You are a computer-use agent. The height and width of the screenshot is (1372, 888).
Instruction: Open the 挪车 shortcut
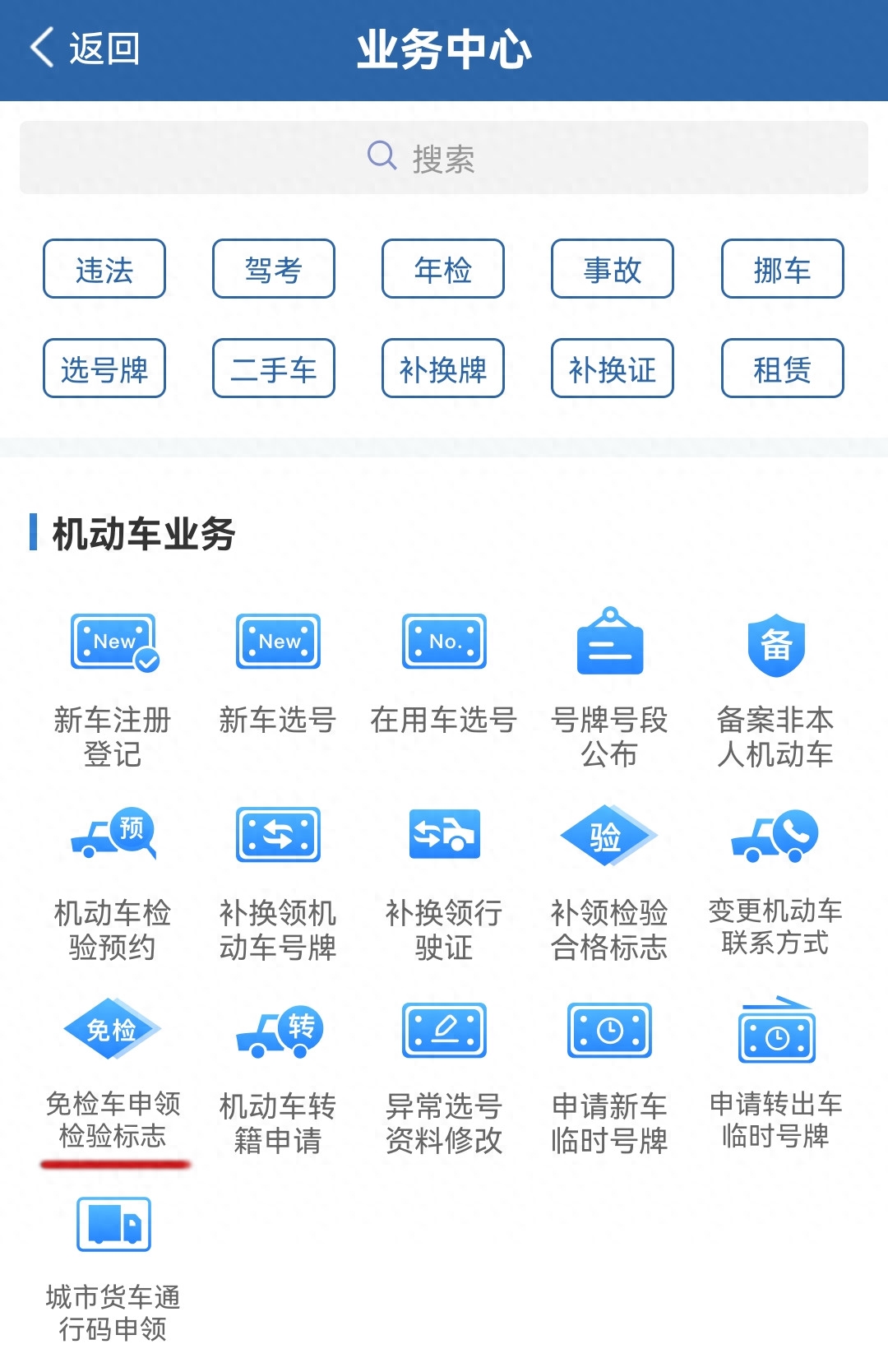(x=783, y=269)
